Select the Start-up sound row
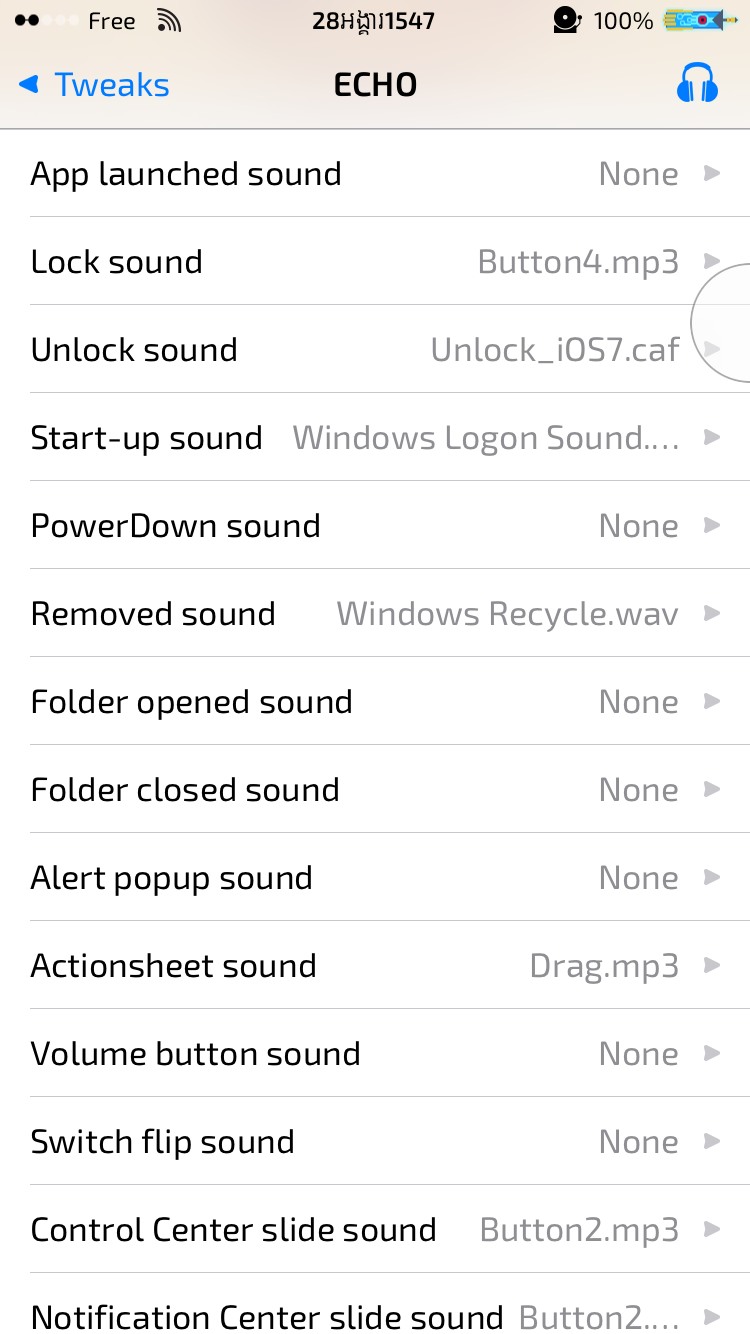This screenshot has height=1334, width=750. pyautogui.click(x=375, y=438)
